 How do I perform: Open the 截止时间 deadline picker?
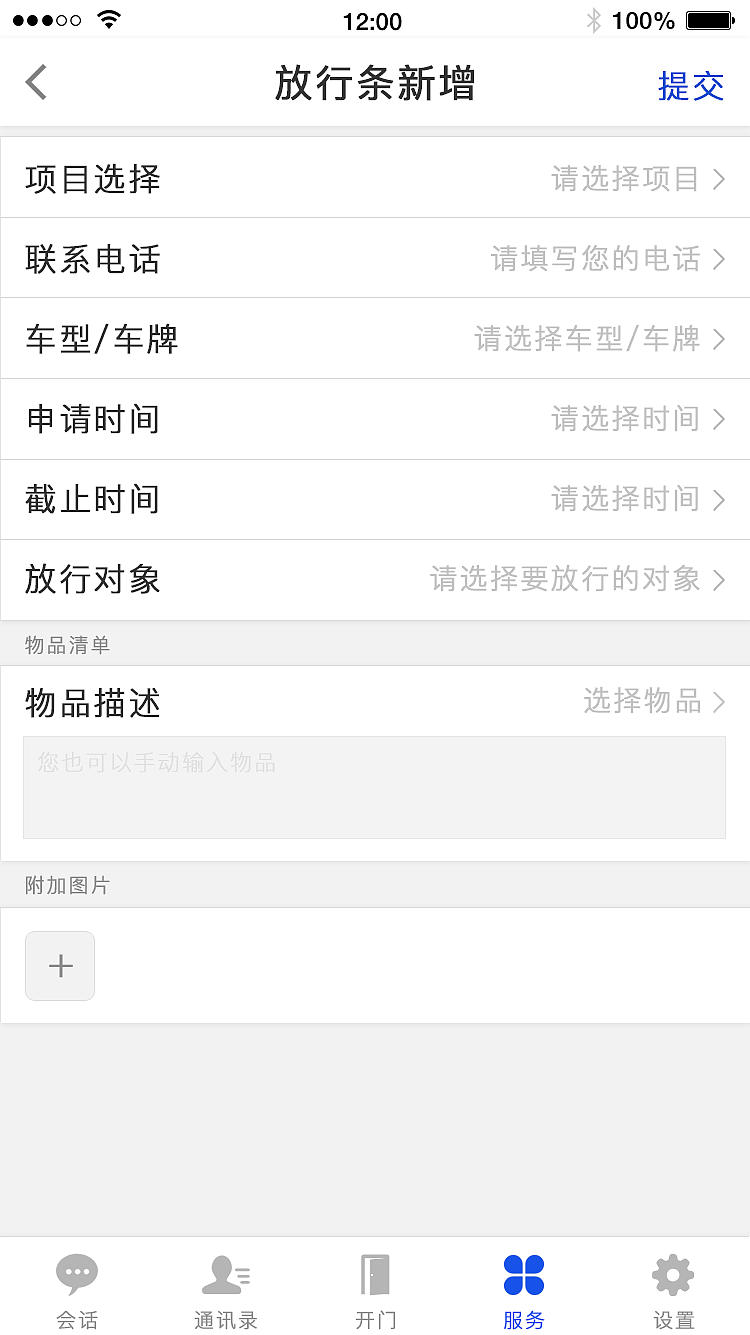coord(375,499)
